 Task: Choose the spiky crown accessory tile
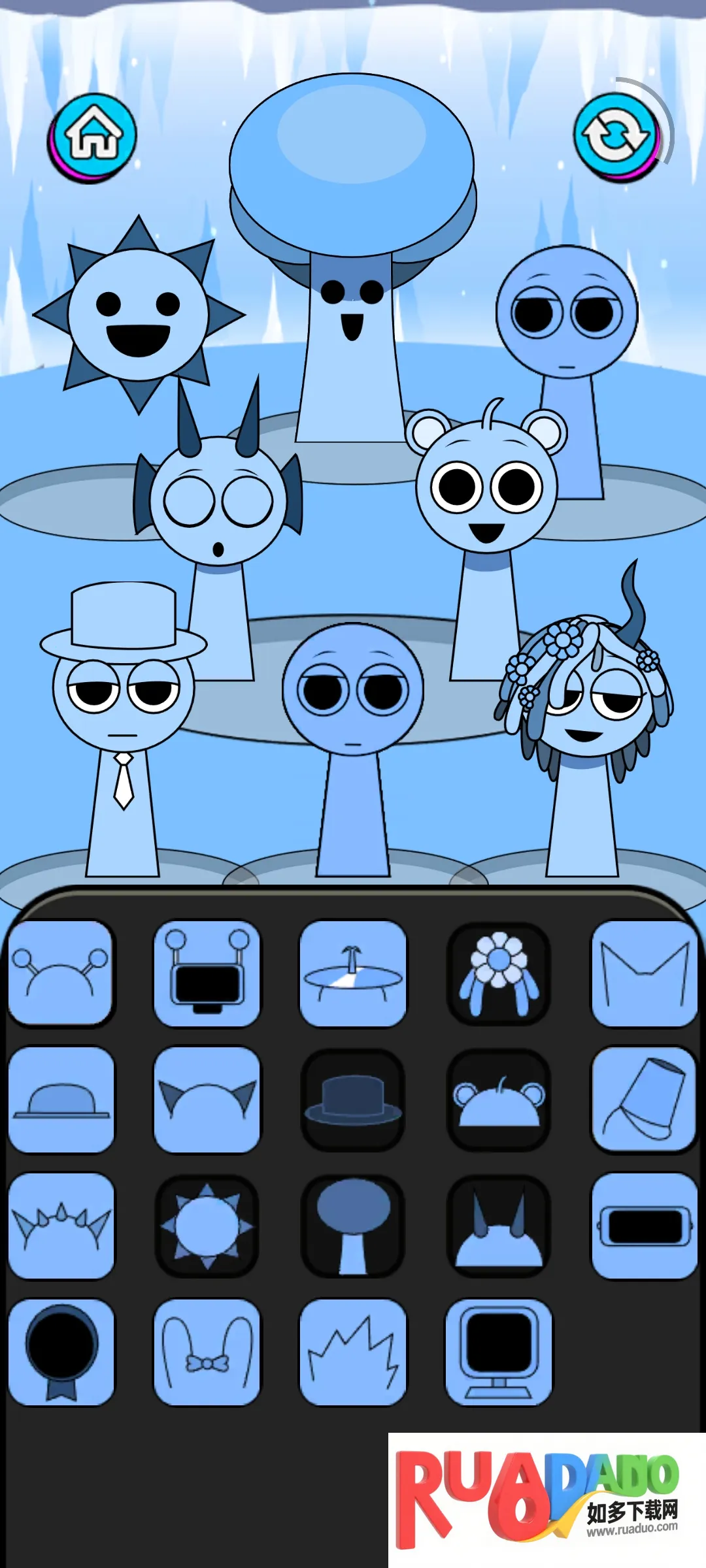pyautogui.click(x=61, y=1226)
